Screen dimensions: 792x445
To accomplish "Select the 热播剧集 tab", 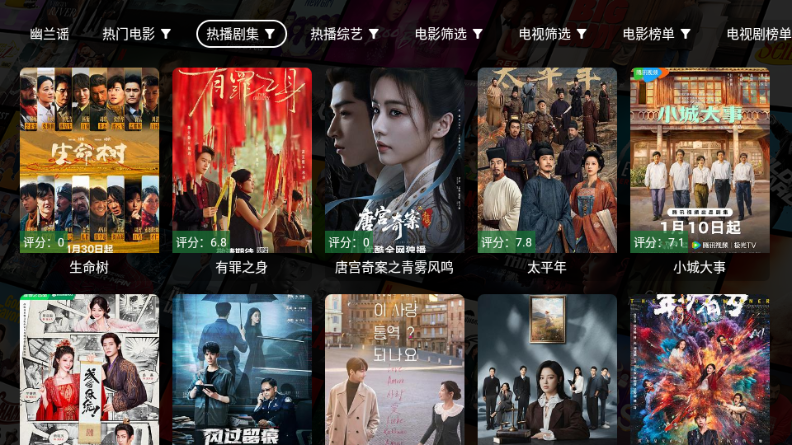I will point(241,34).
